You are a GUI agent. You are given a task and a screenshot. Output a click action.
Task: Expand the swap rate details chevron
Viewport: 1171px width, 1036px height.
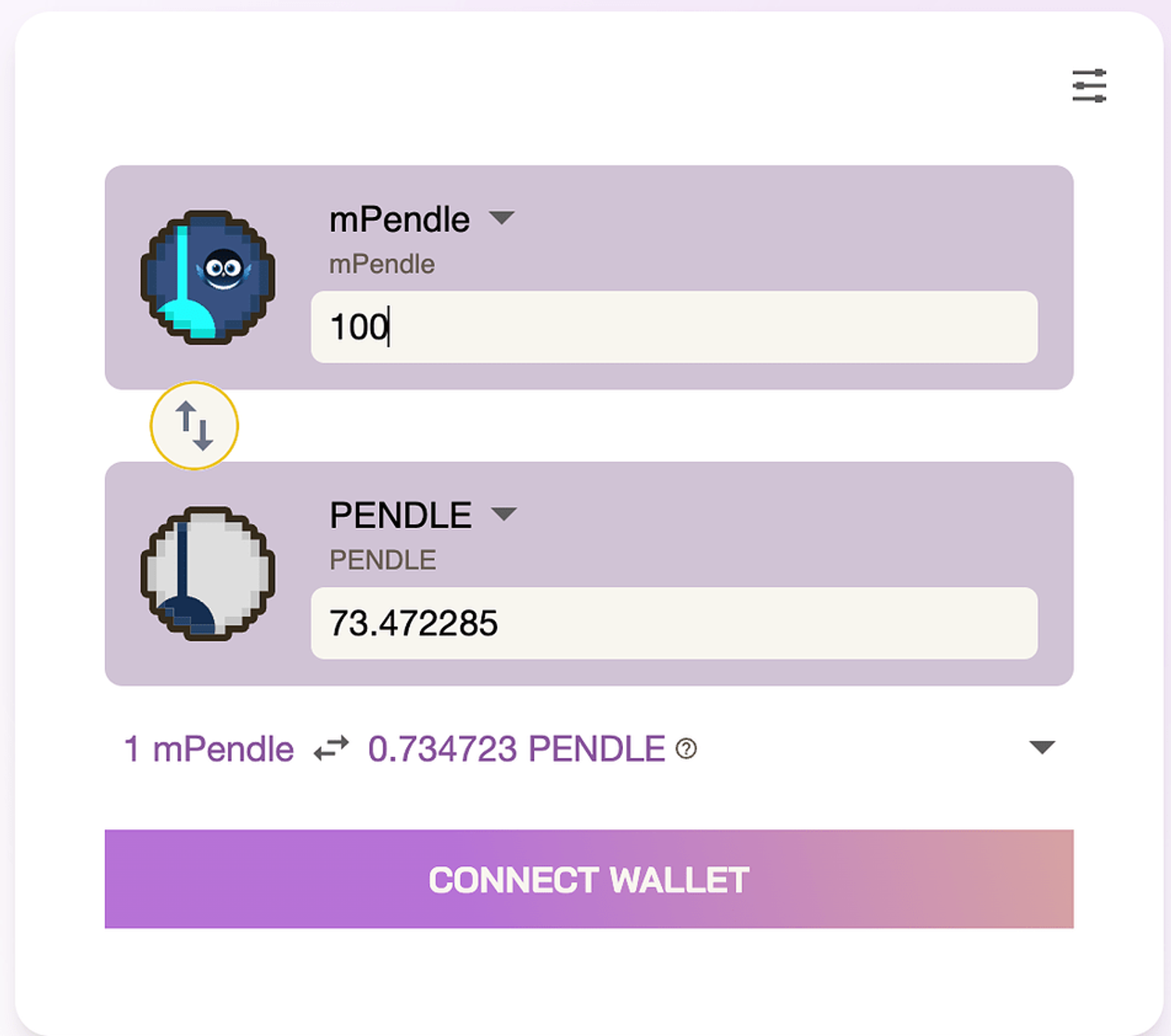pyautogui.click(x=1041, y=747)
